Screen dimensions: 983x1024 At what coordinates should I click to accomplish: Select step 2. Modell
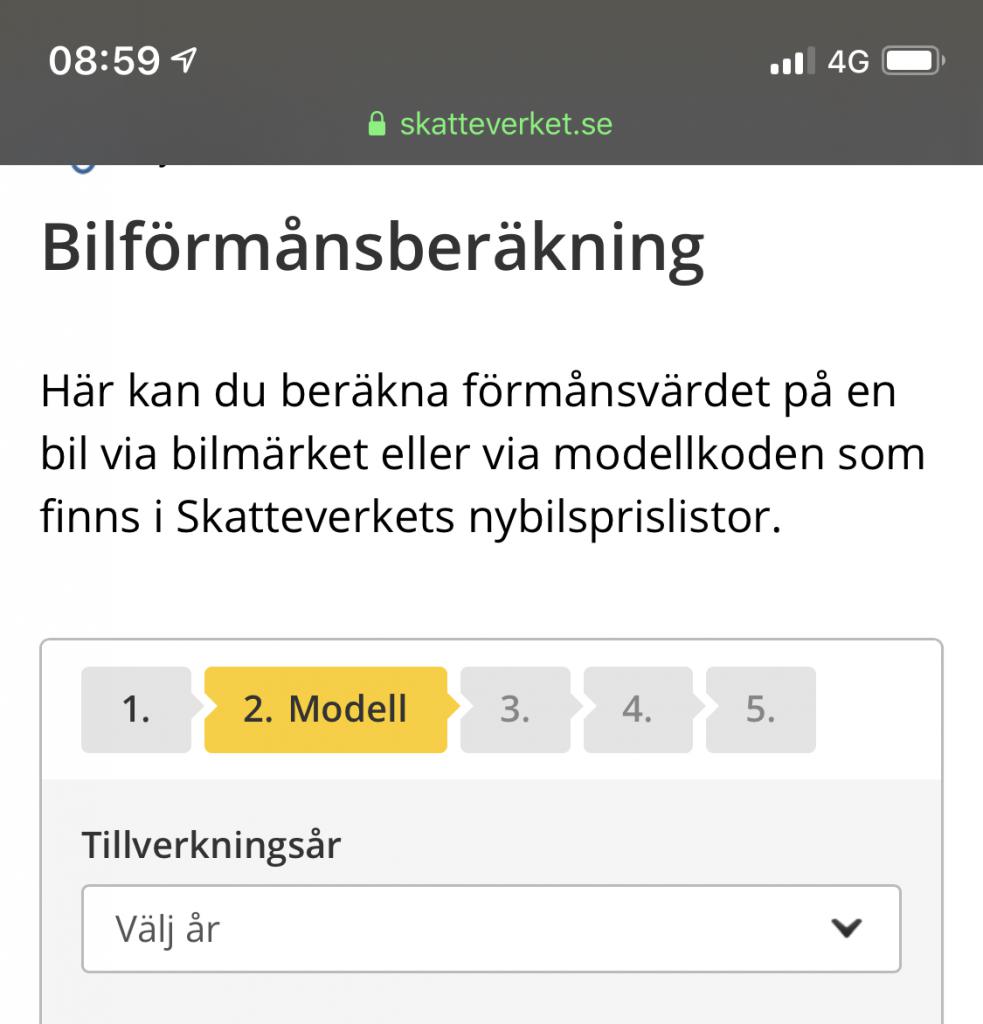click(325, 710)
